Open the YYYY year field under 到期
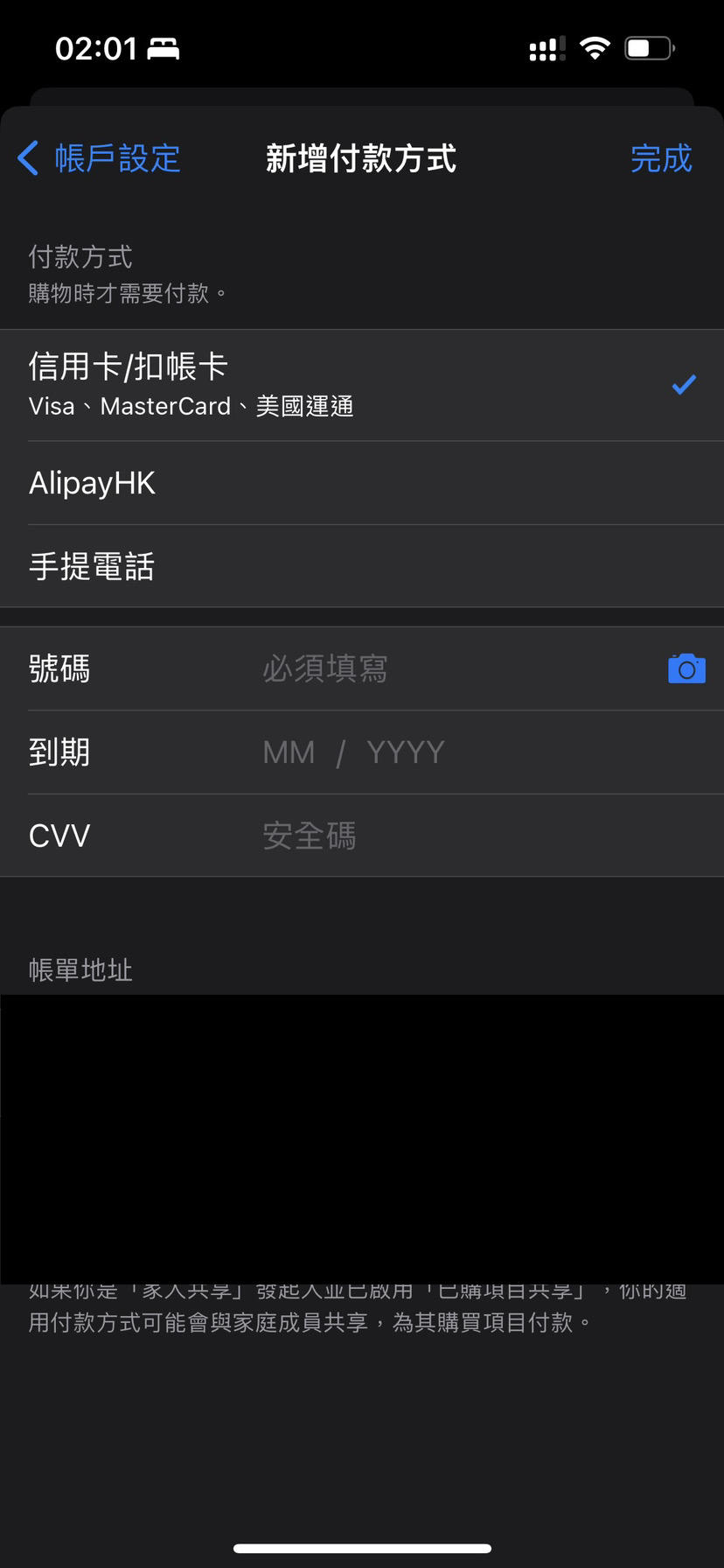 coord(406,752)
